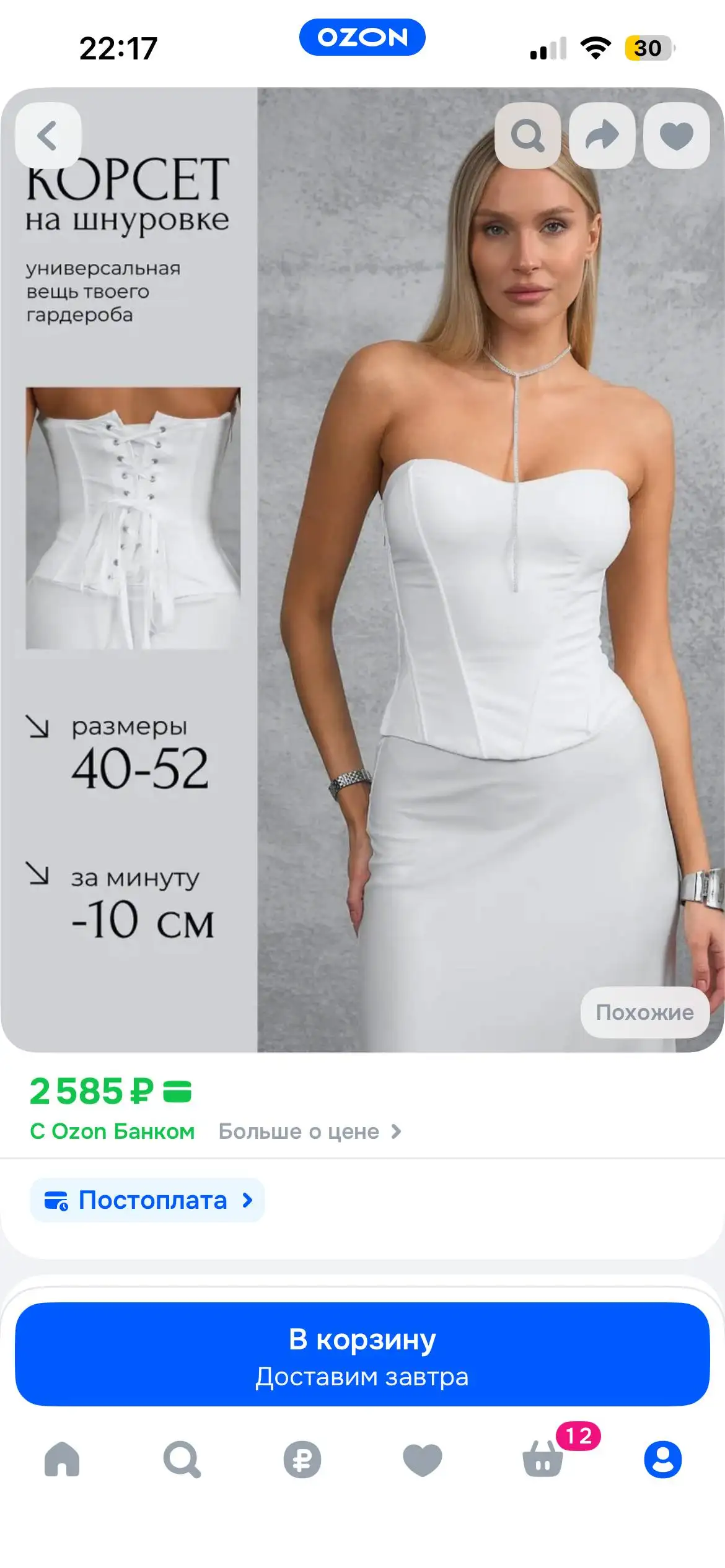Add corset to favorites with heart icon
The image size is (725, 1568).
tap(676, 136)
